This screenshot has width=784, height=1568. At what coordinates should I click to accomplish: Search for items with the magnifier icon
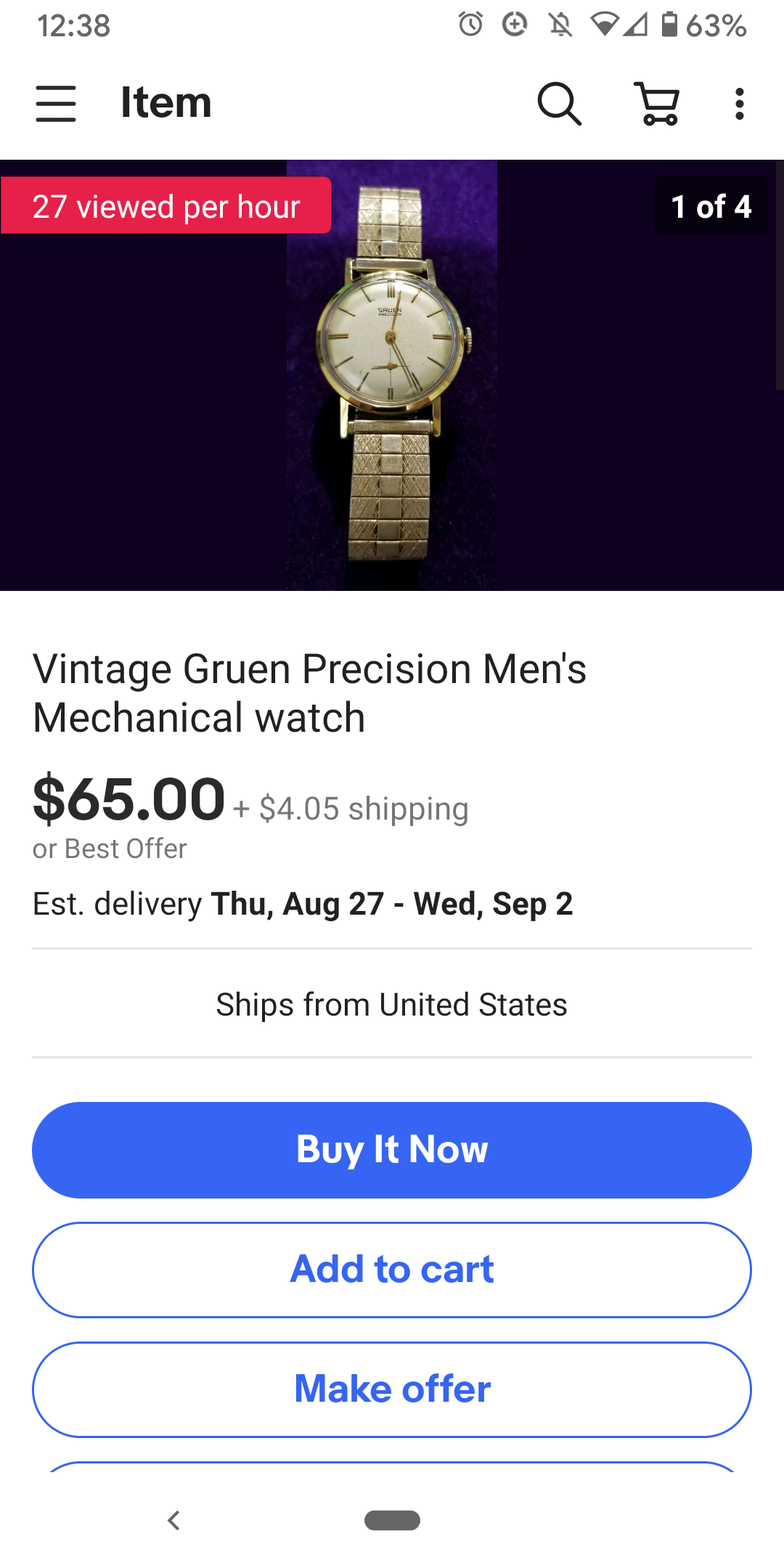click(x=559, y=103)
